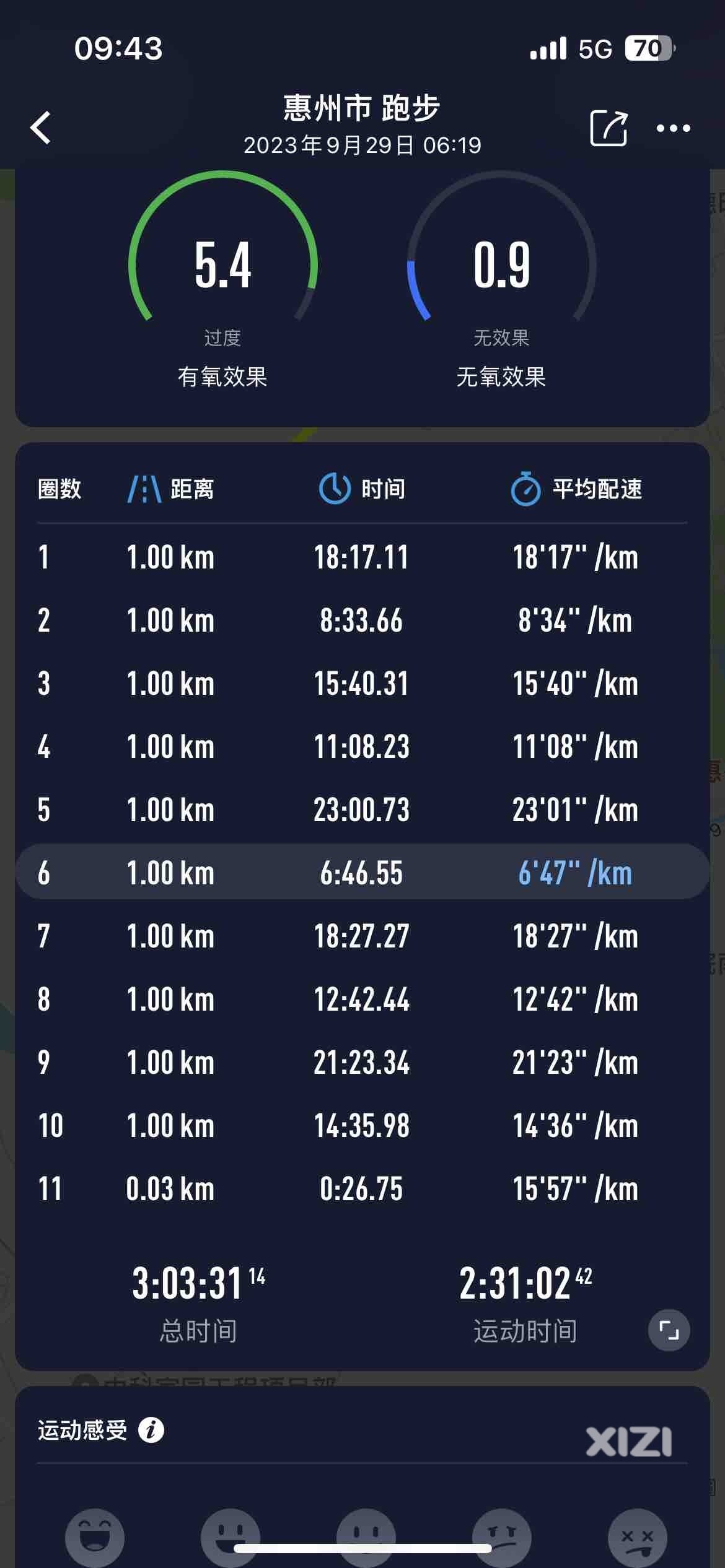
Task: Select the smiling face rating
Action: [x=231, y=1537]
